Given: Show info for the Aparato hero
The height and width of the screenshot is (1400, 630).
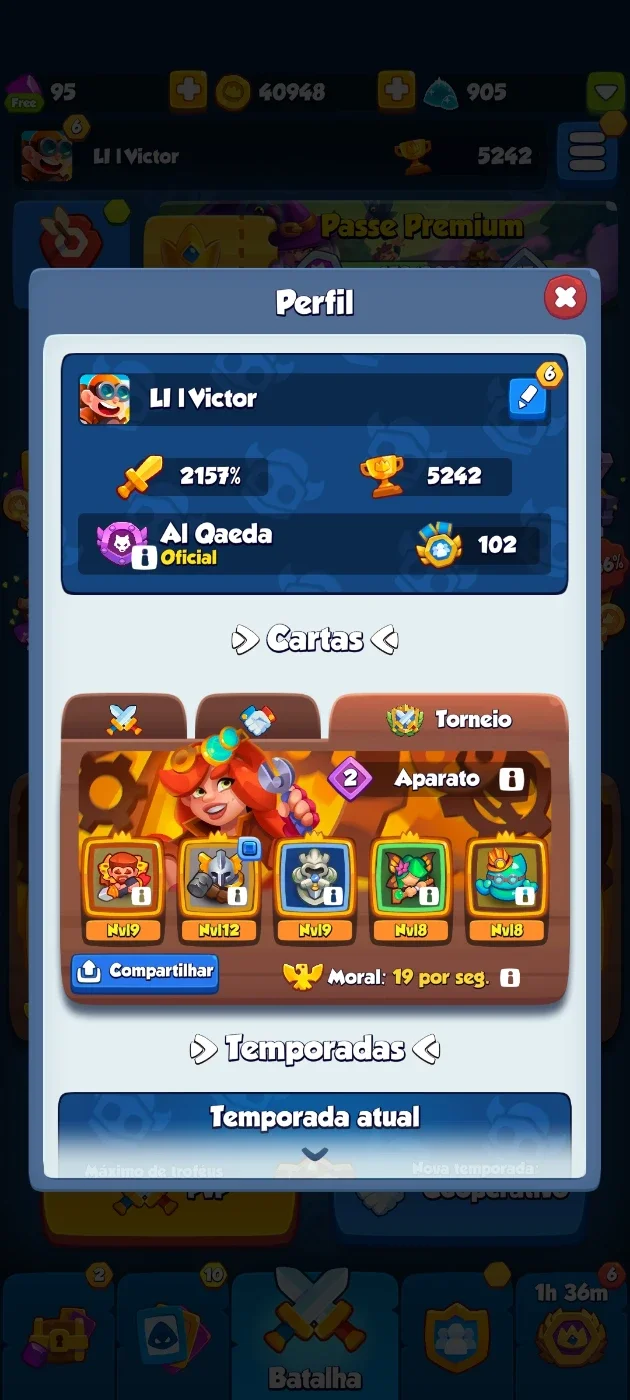Looking at the screenshot, I should tap(511, 779).
